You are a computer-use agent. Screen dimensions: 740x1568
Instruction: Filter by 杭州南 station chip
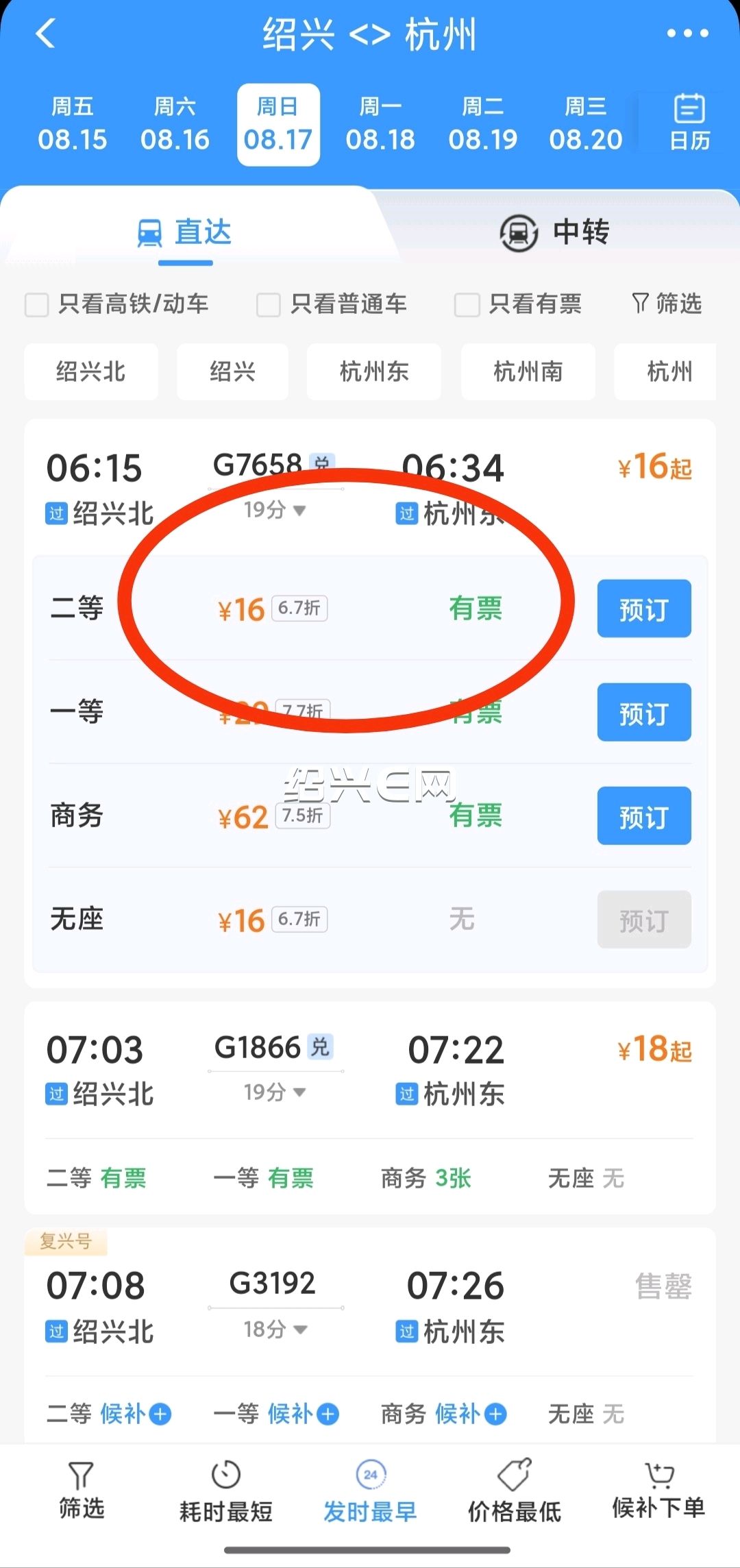pos(528,371)
